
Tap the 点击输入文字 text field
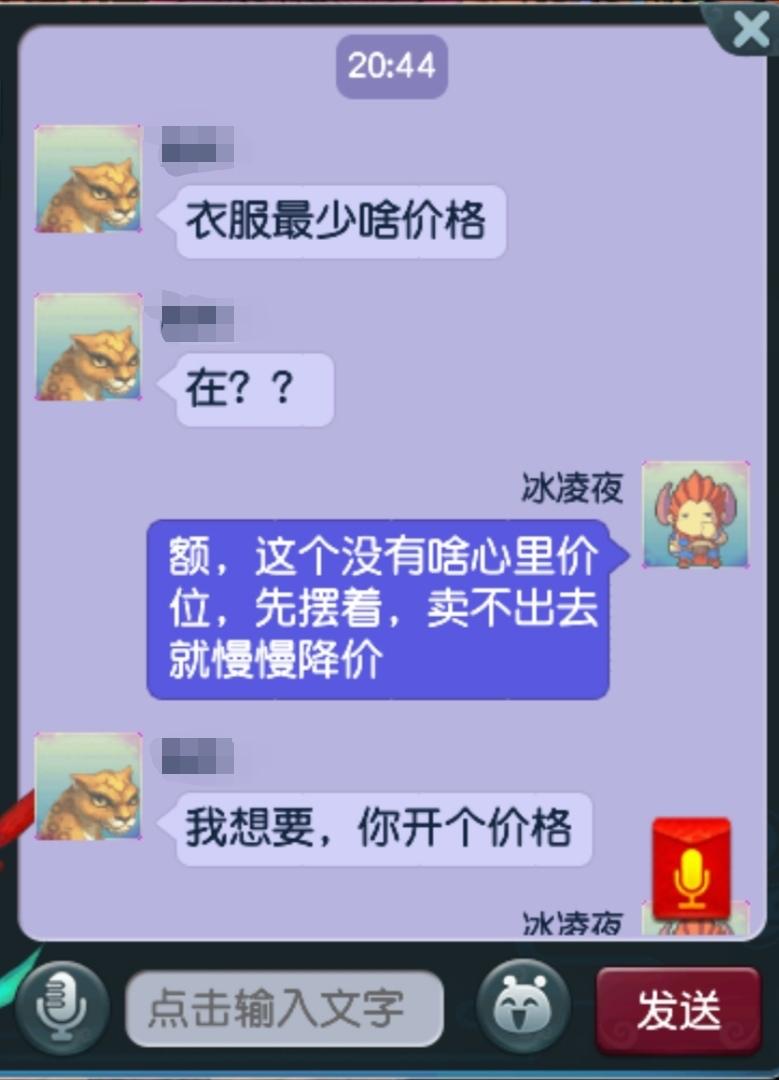[284, 1009]
